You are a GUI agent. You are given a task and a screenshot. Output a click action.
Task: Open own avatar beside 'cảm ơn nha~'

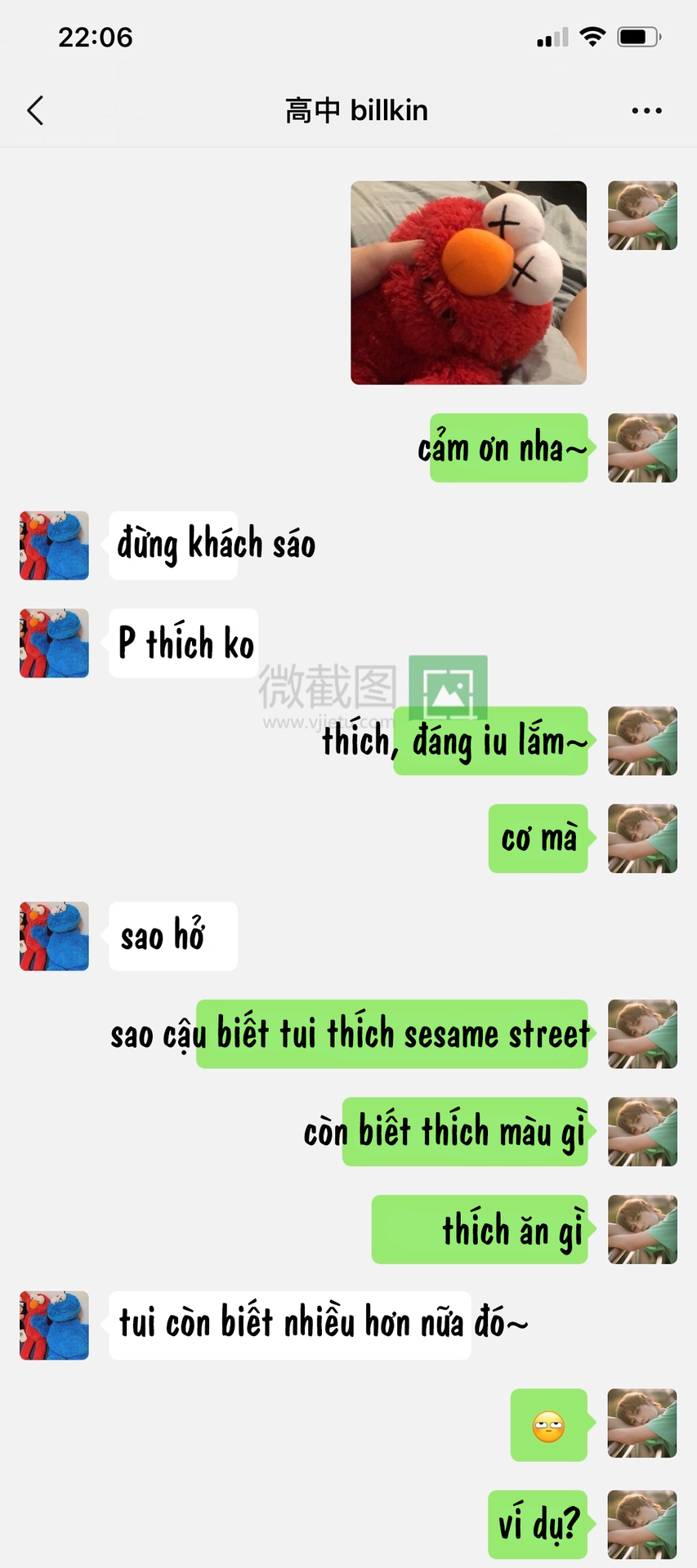(642, 448)
